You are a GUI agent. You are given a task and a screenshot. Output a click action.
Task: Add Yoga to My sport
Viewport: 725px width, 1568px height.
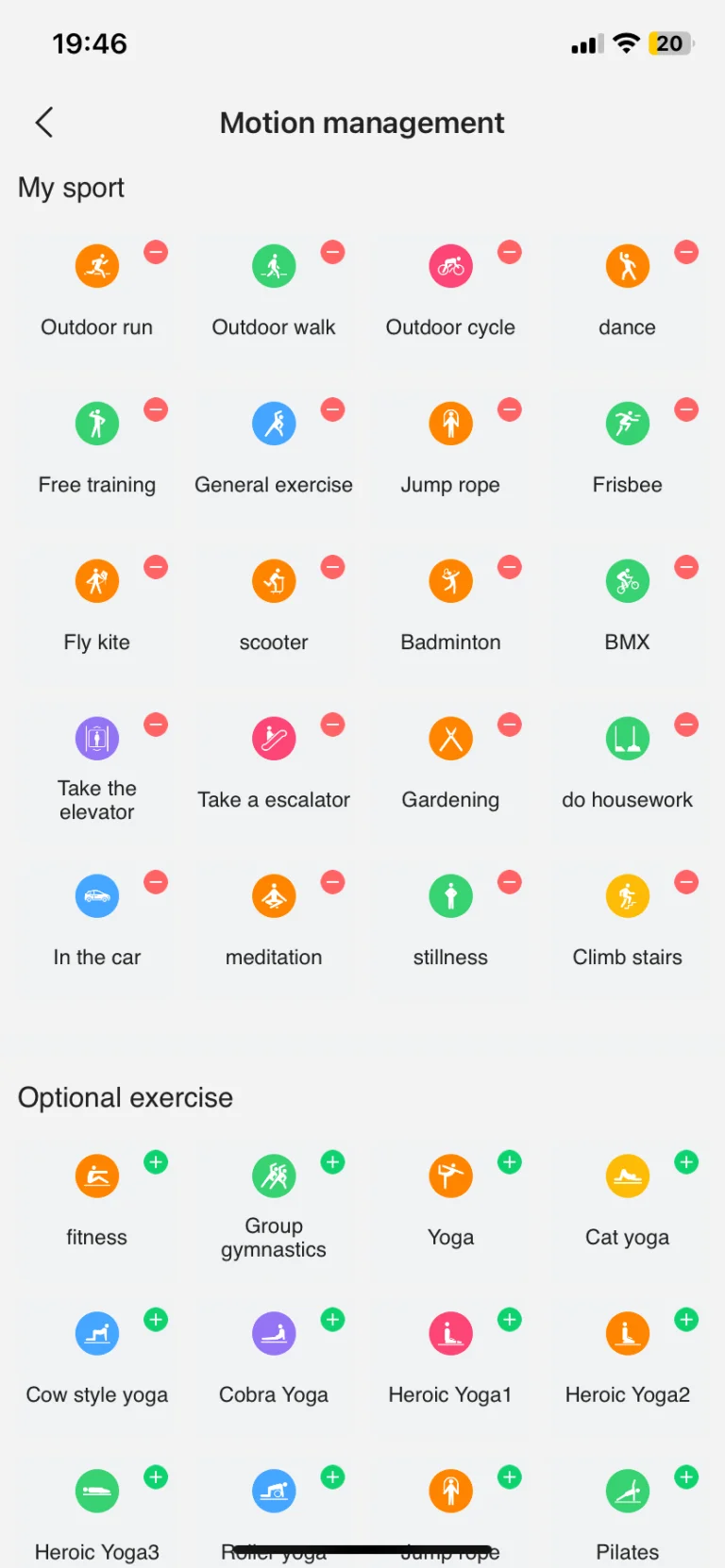[510, 1162]
